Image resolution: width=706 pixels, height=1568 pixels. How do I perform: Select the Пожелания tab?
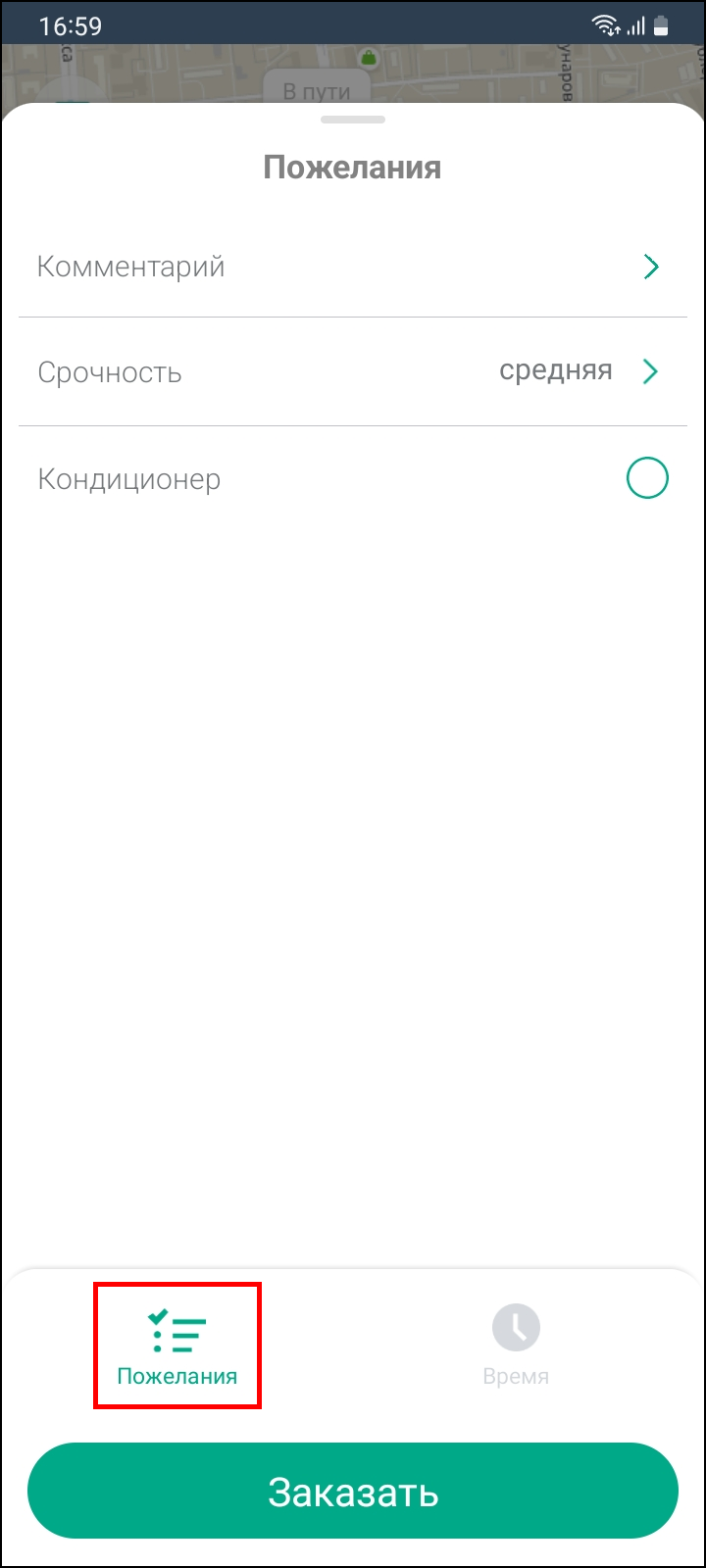coord(177,1346)
